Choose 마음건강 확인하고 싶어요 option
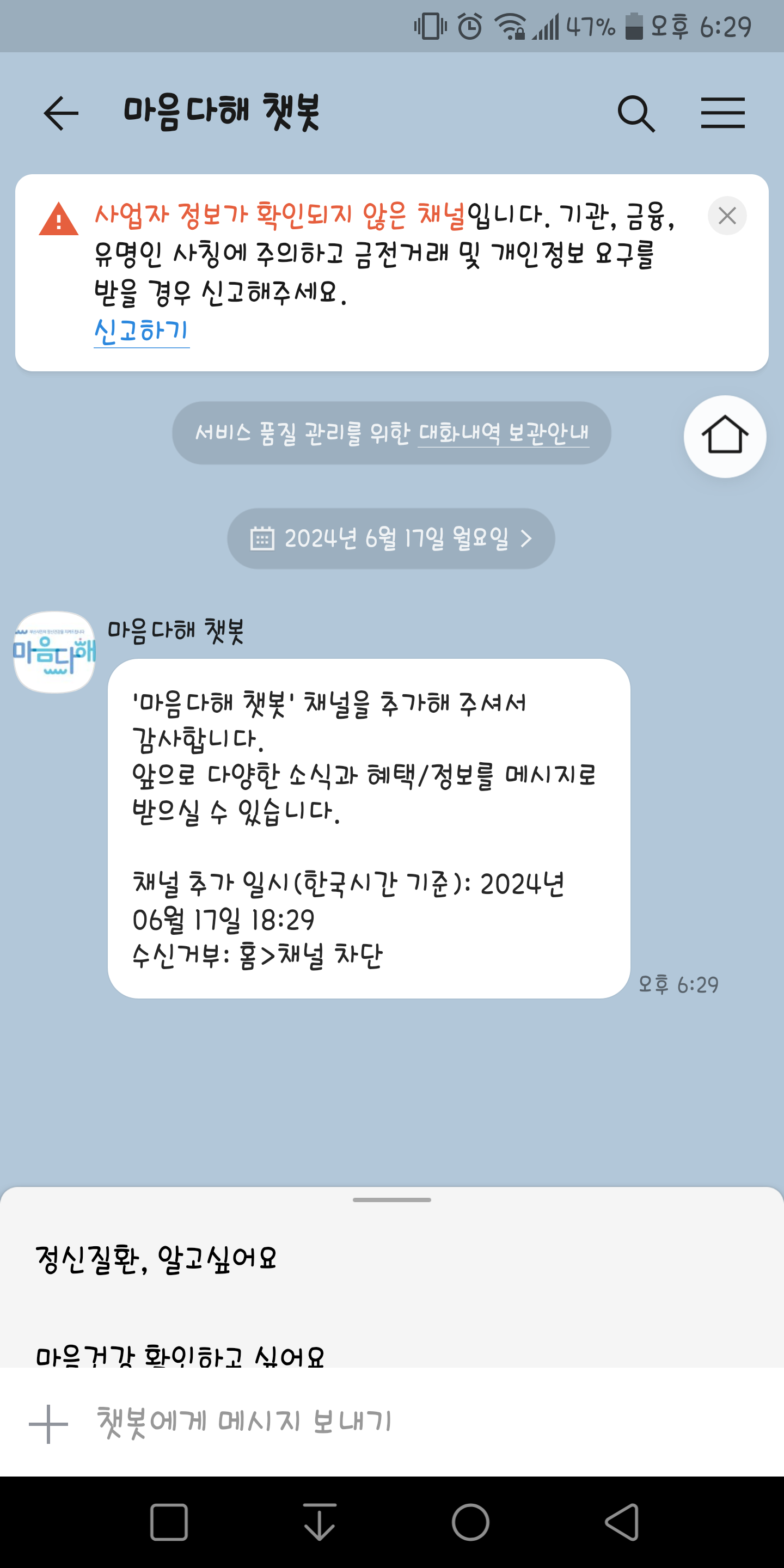 click(x=180, y=1355)
